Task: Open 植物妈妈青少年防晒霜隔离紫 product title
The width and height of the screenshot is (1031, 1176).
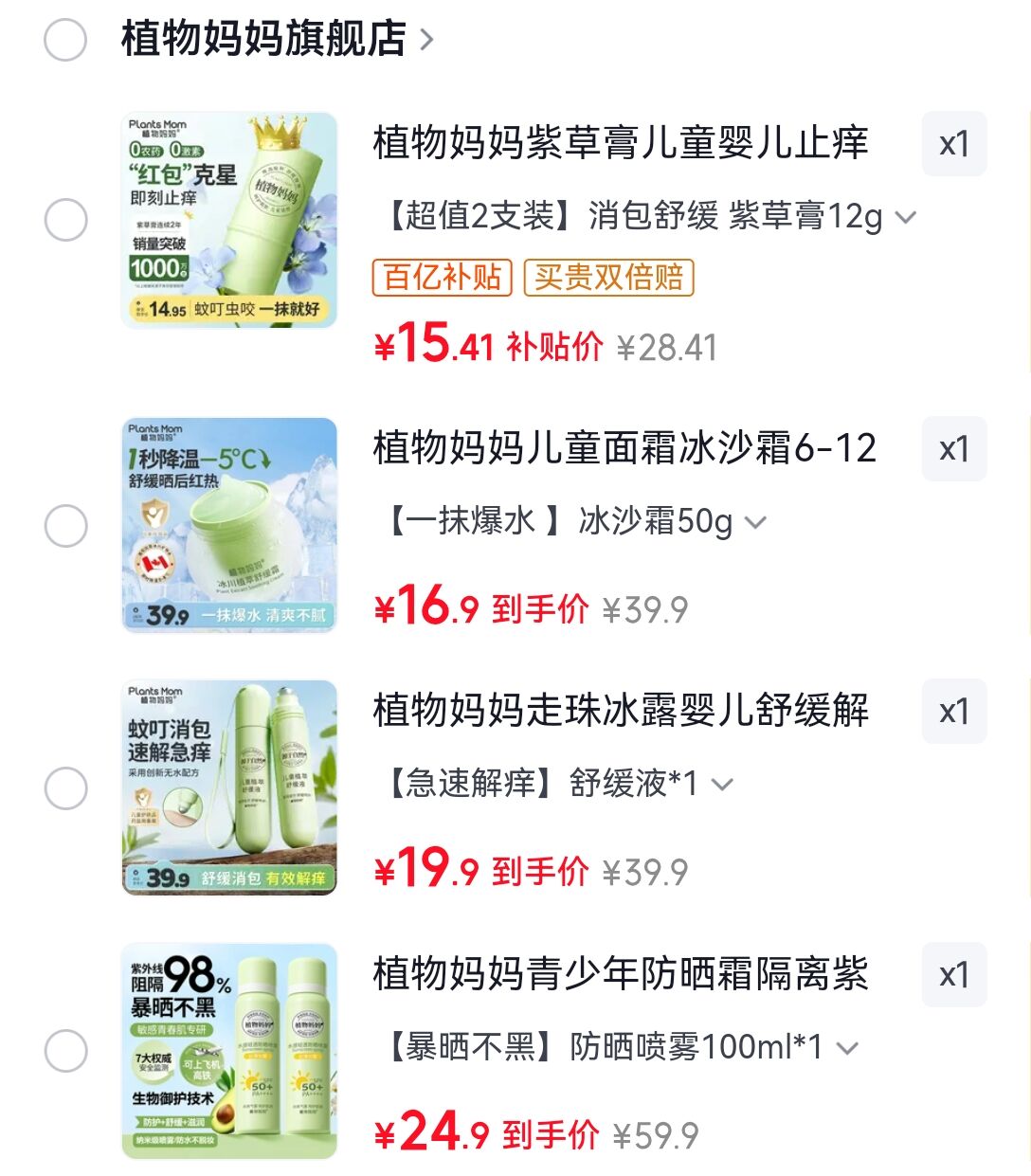Action: point(620,974)
